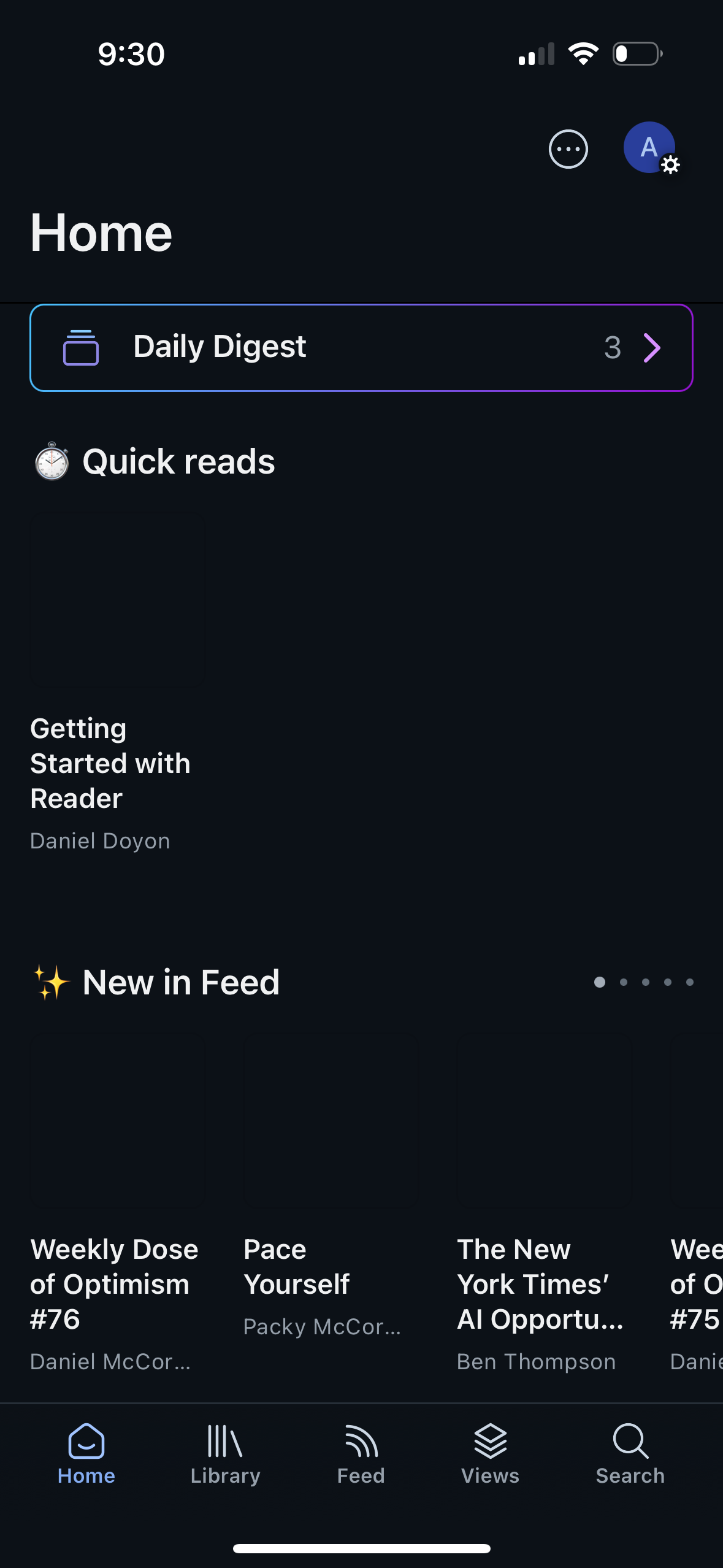The image size is (723, 1568).
Task: Open the profile avatar marked A
Action: coord(649,147)
